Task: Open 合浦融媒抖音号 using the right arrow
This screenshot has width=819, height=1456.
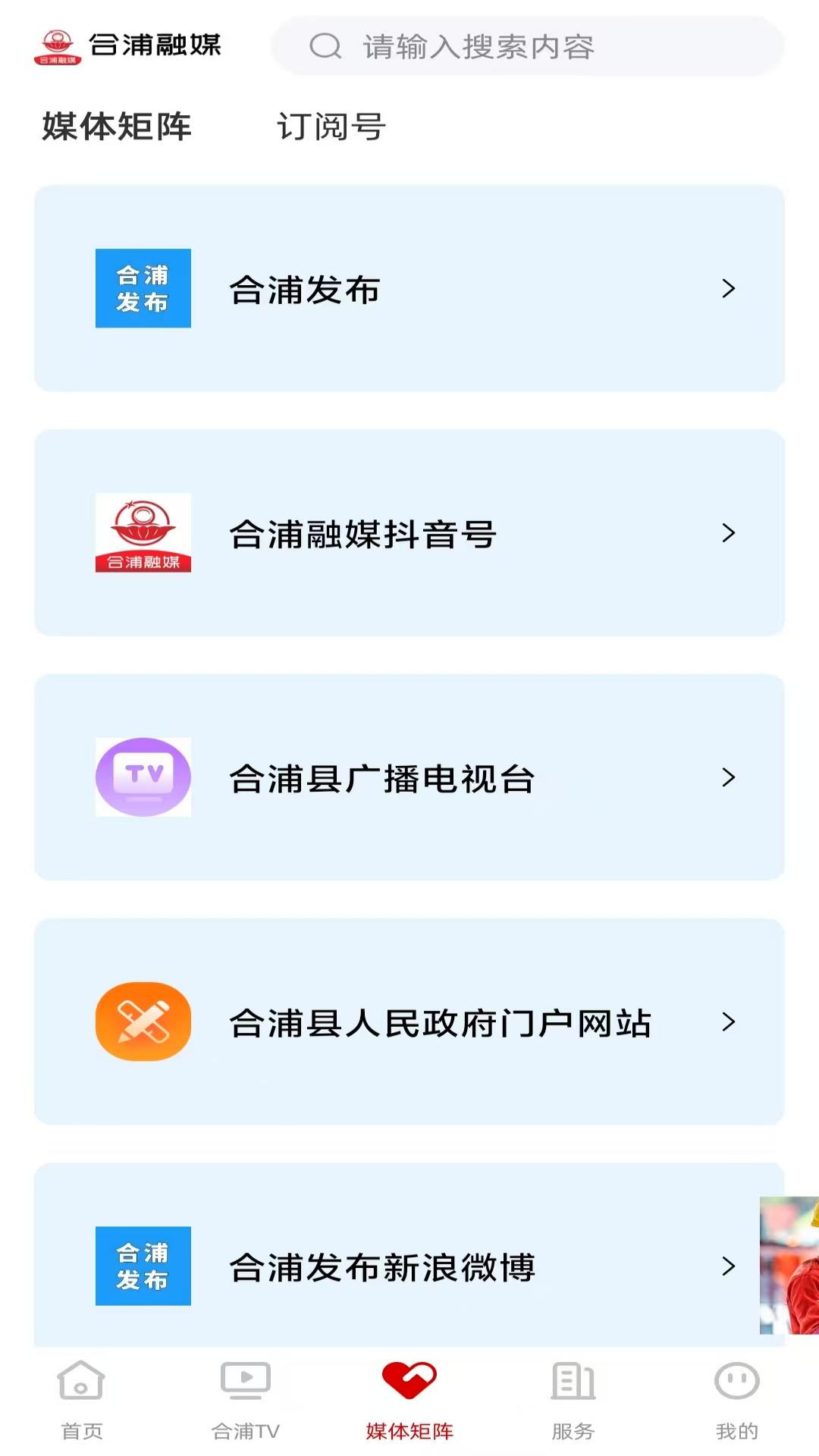Action: 729,533
